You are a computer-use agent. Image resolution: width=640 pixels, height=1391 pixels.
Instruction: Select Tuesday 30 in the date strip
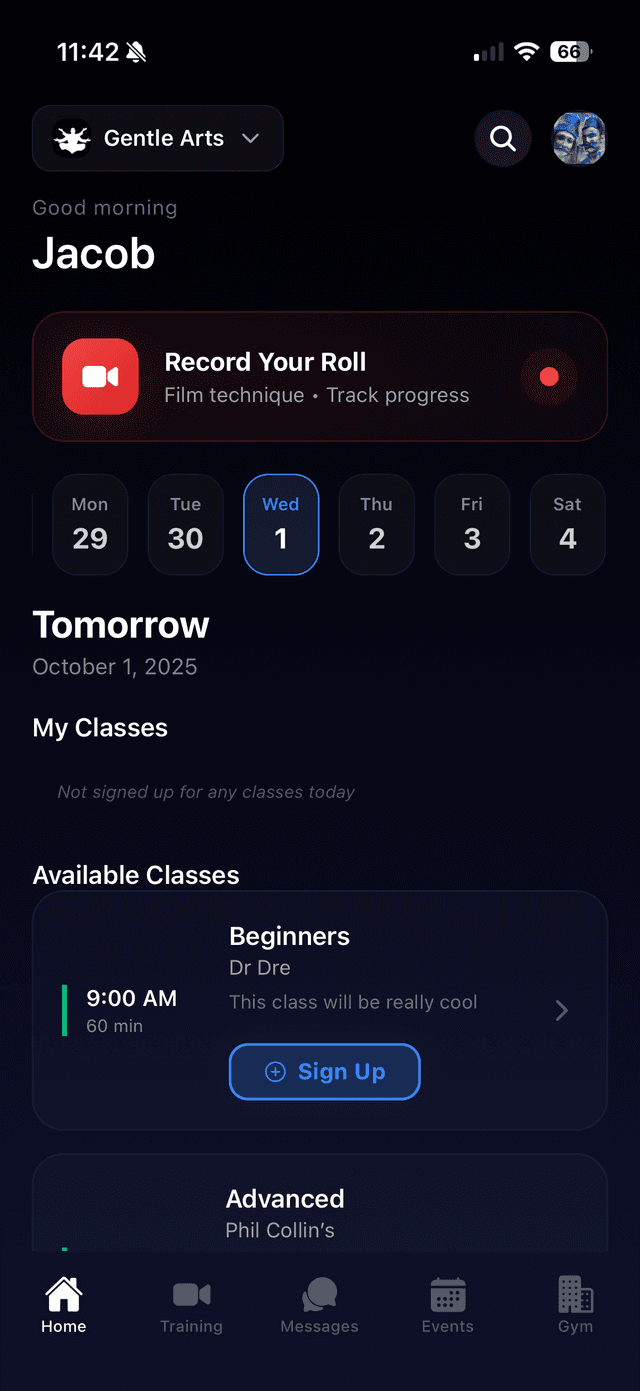pos(185,524)
